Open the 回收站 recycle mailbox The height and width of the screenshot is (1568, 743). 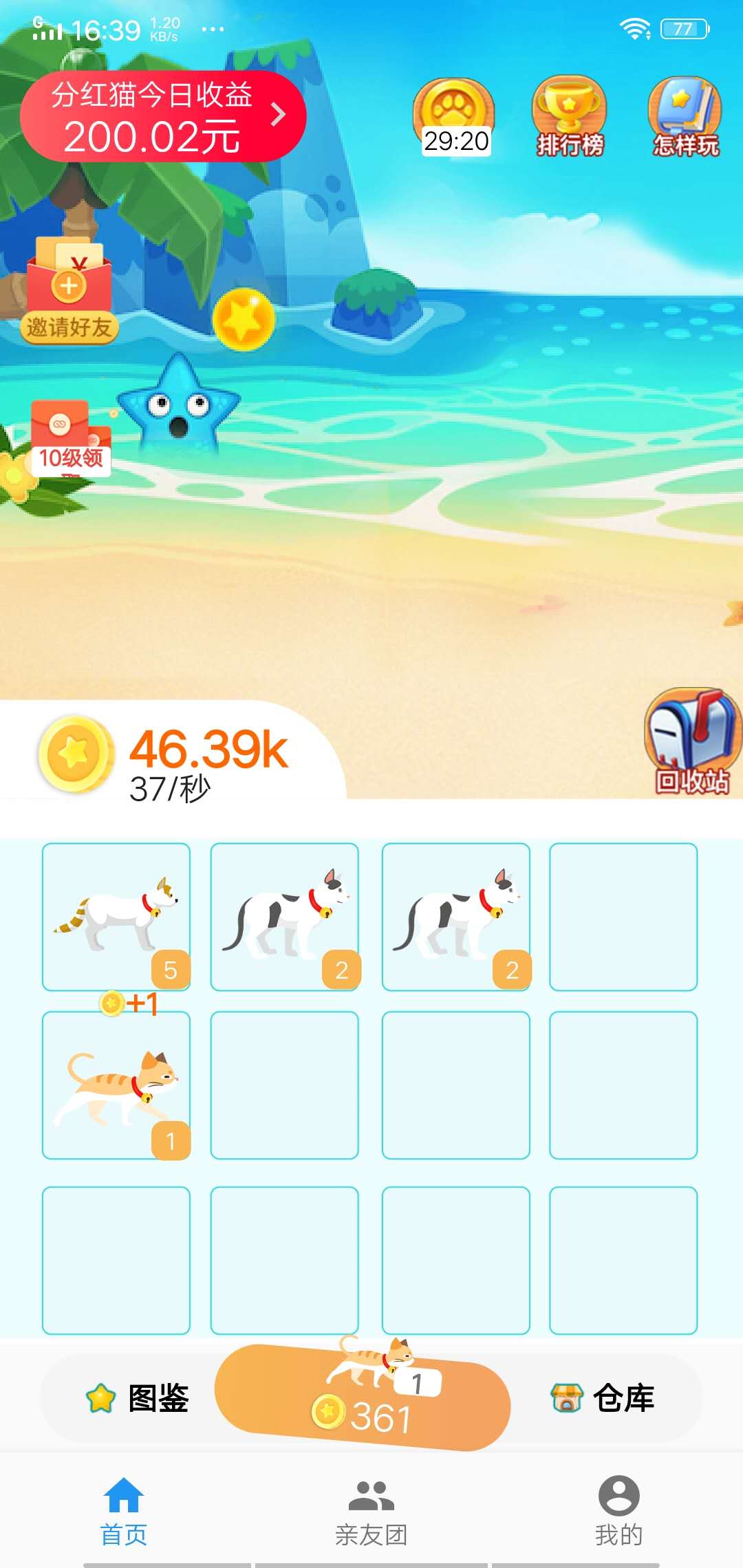coord(691,741)
